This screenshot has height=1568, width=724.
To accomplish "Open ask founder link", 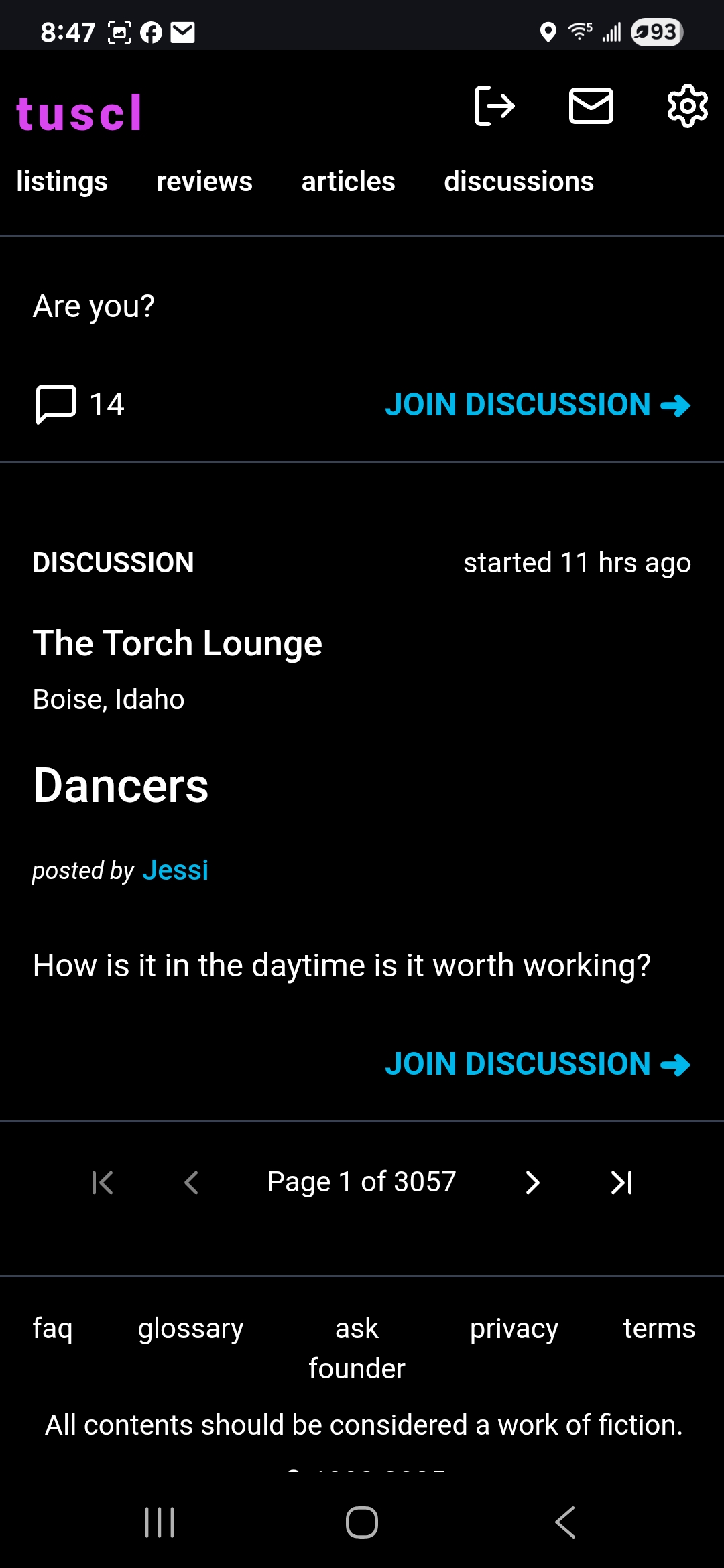I will pos(357,1348).
